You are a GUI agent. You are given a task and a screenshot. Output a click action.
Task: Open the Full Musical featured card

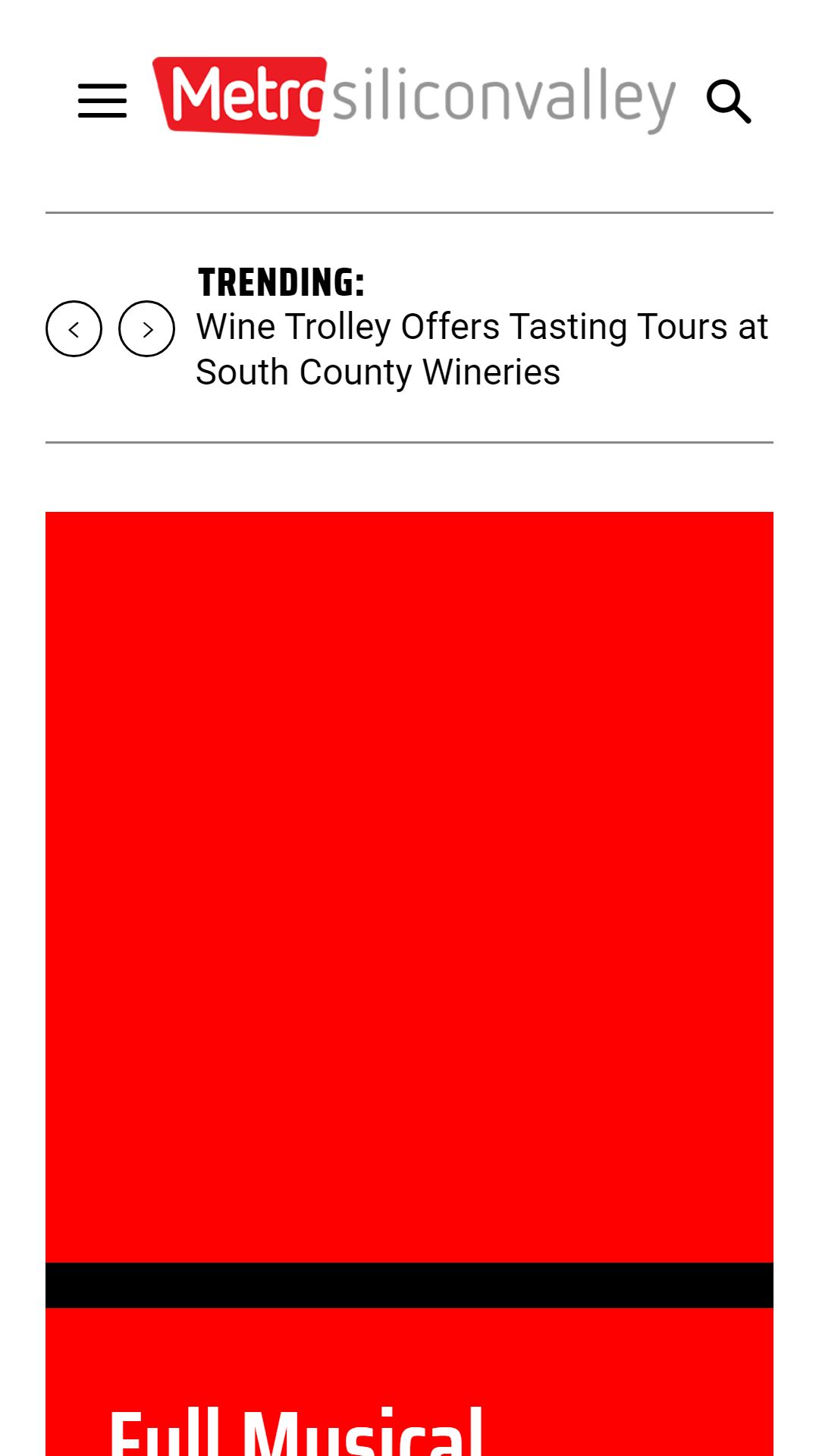click(x=409, y=984)
